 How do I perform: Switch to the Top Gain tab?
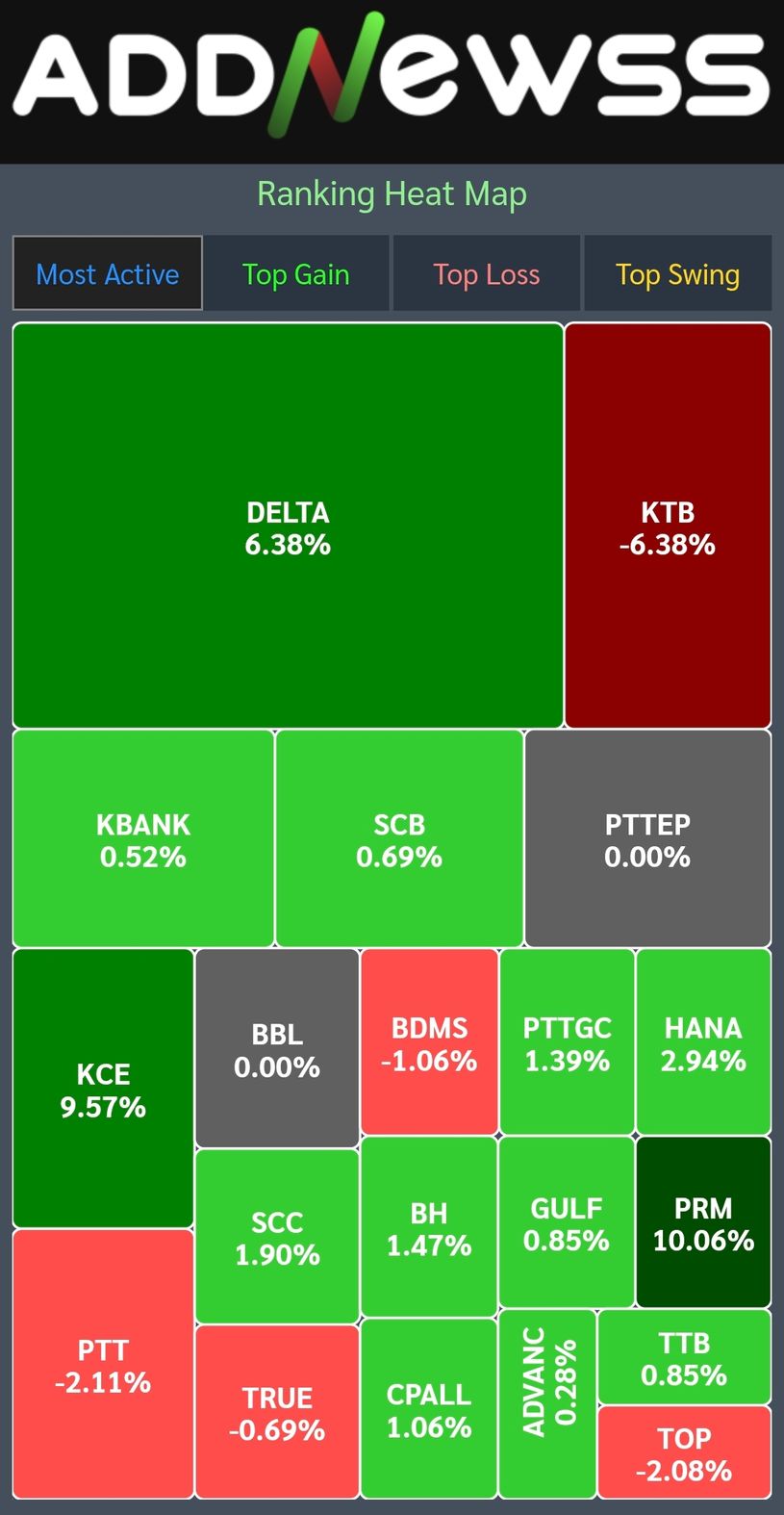[295, 274]
